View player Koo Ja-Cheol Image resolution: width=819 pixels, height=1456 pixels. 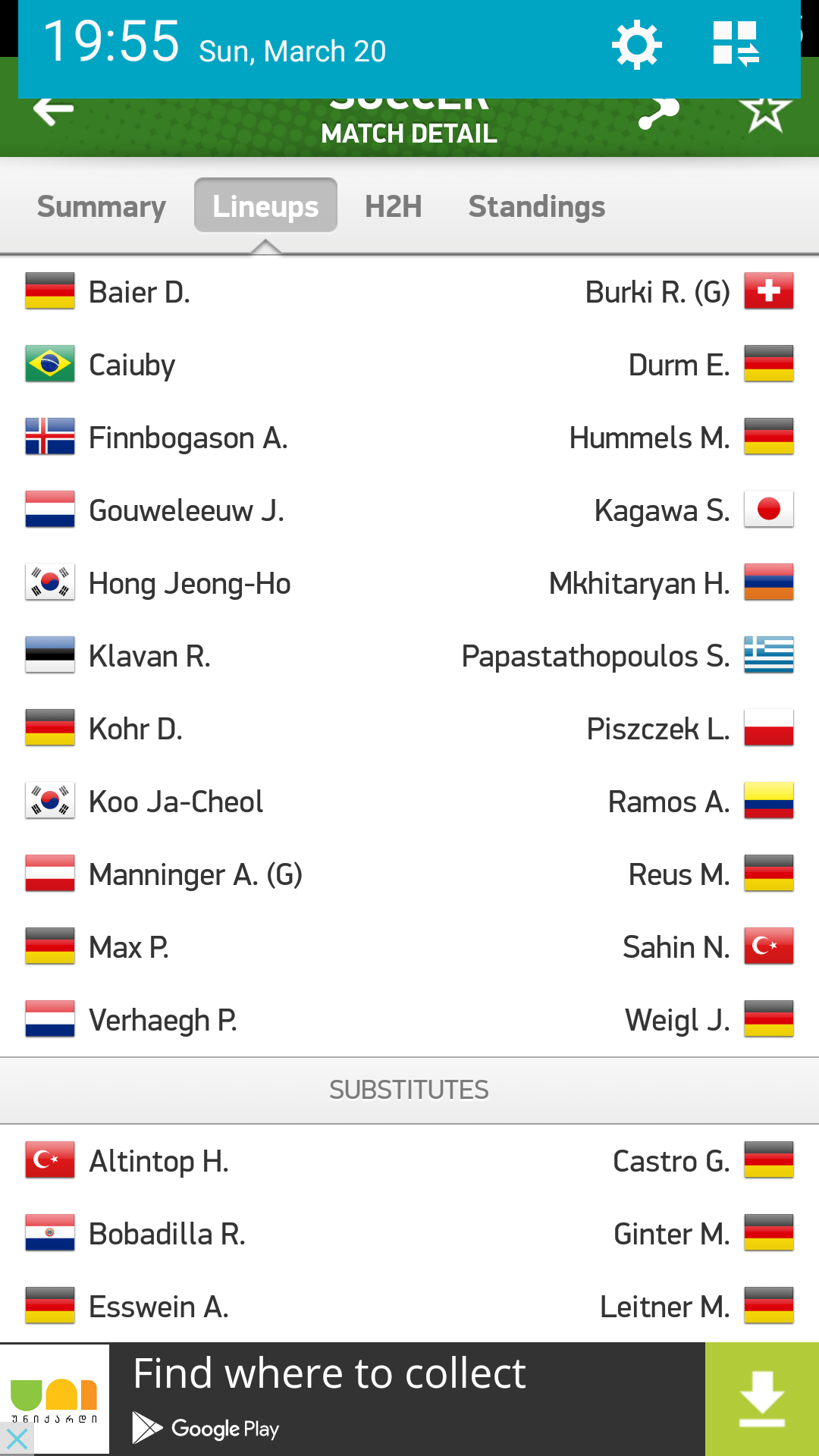point(176,802)
